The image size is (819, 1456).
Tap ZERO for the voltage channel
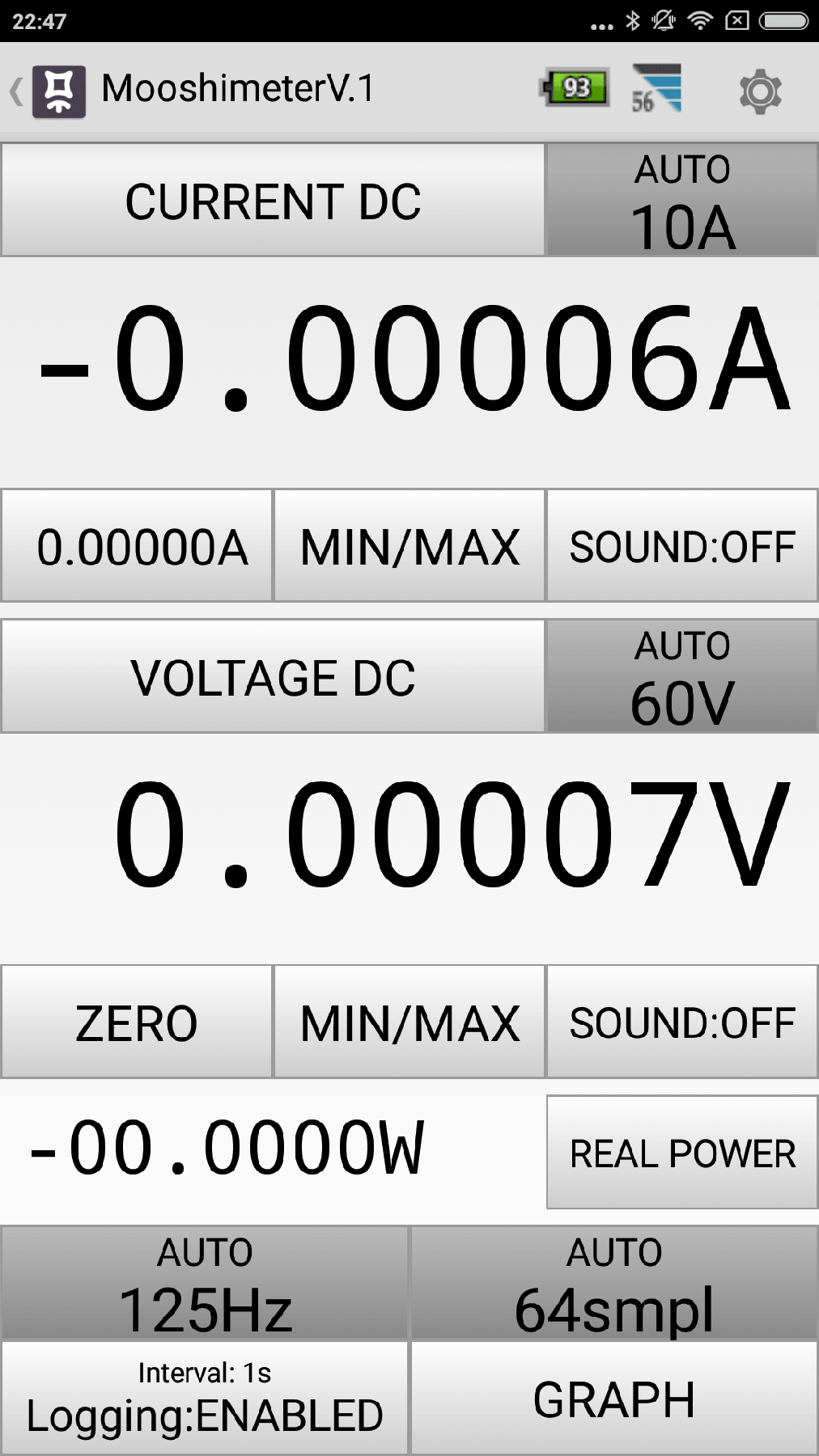(137, 1022)
